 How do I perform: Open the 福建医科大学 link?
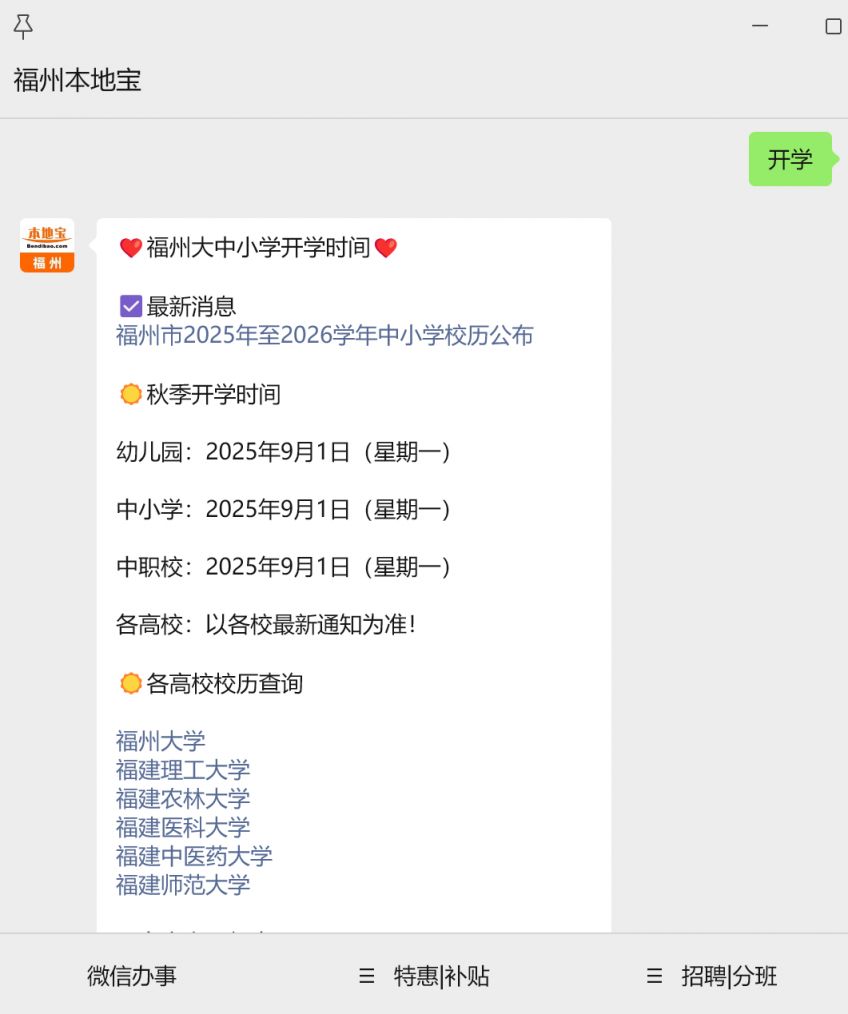(x=183, y=827)
